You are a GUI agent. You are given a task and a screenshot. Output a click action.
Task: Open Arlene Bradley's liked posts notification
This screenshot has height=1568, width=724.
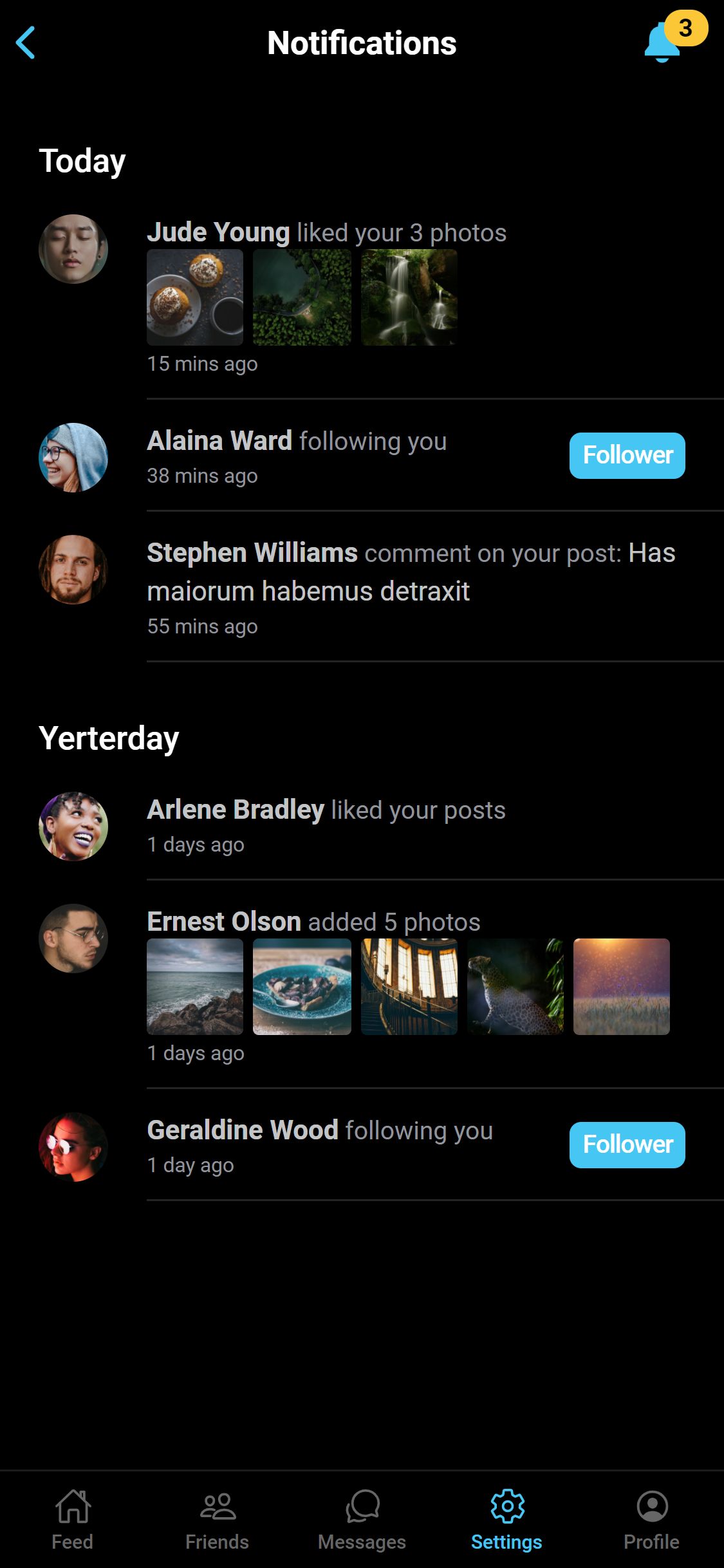pyautogui.click(x=326, y=810)
